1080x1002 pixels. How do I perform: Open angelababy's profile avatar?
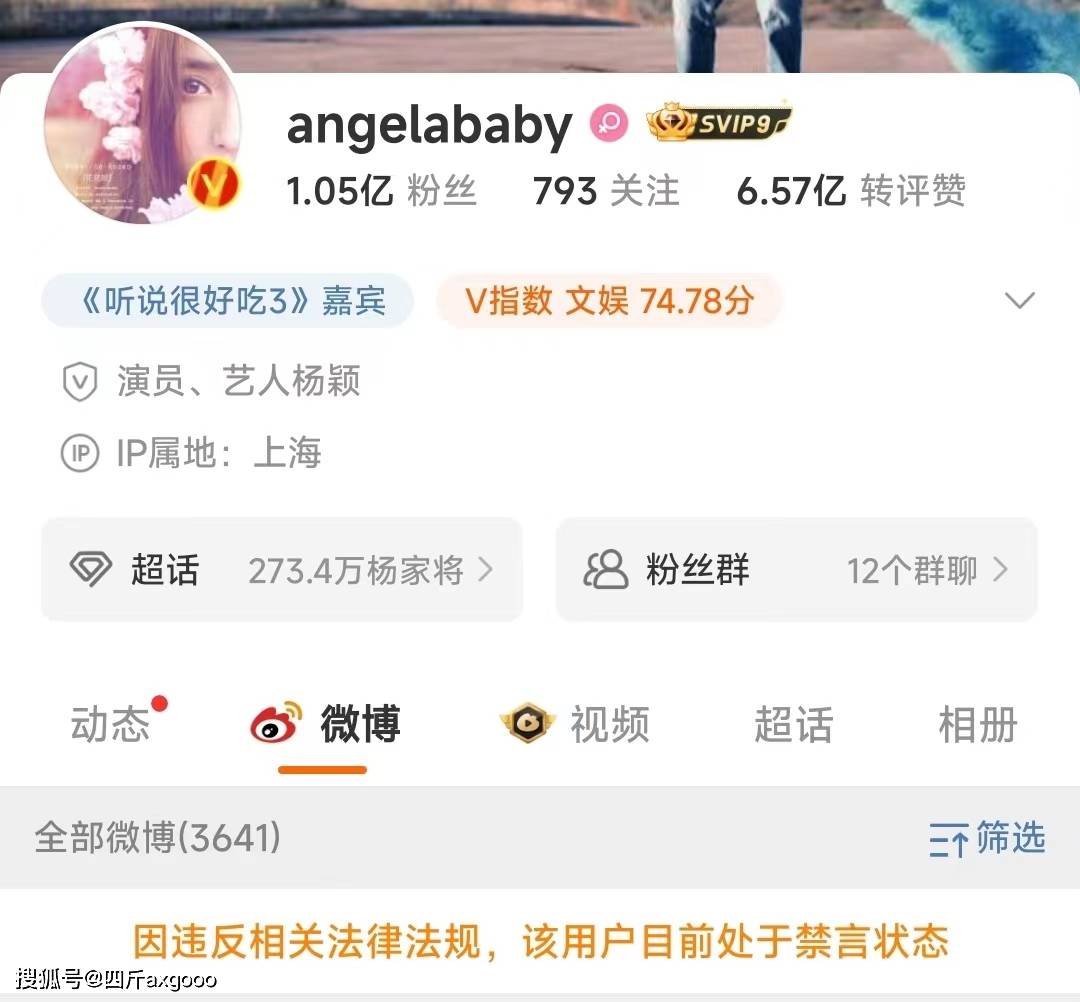[142, 125]
